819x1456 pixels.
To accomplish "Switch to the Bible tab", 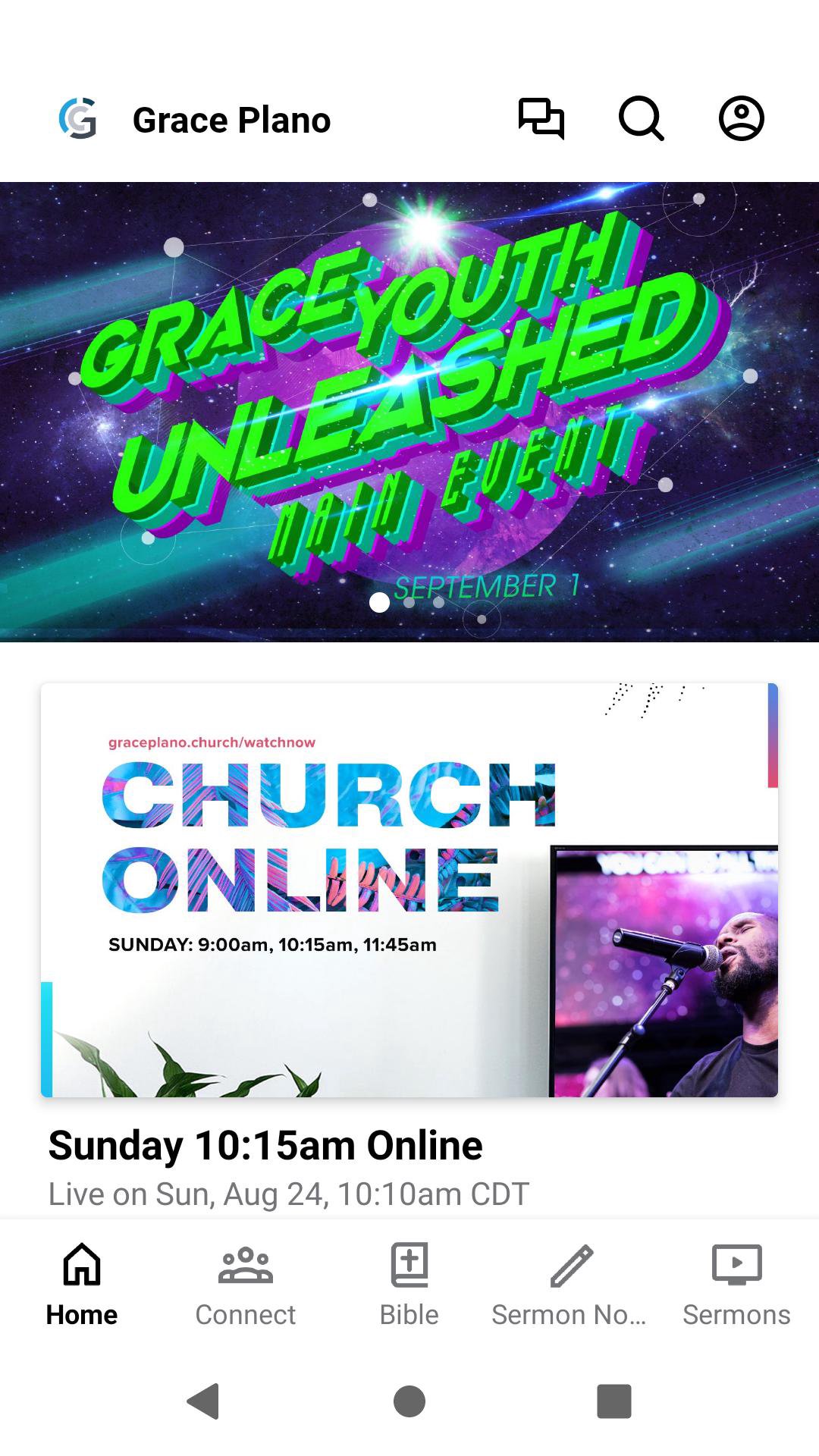I will (409, 1285).
